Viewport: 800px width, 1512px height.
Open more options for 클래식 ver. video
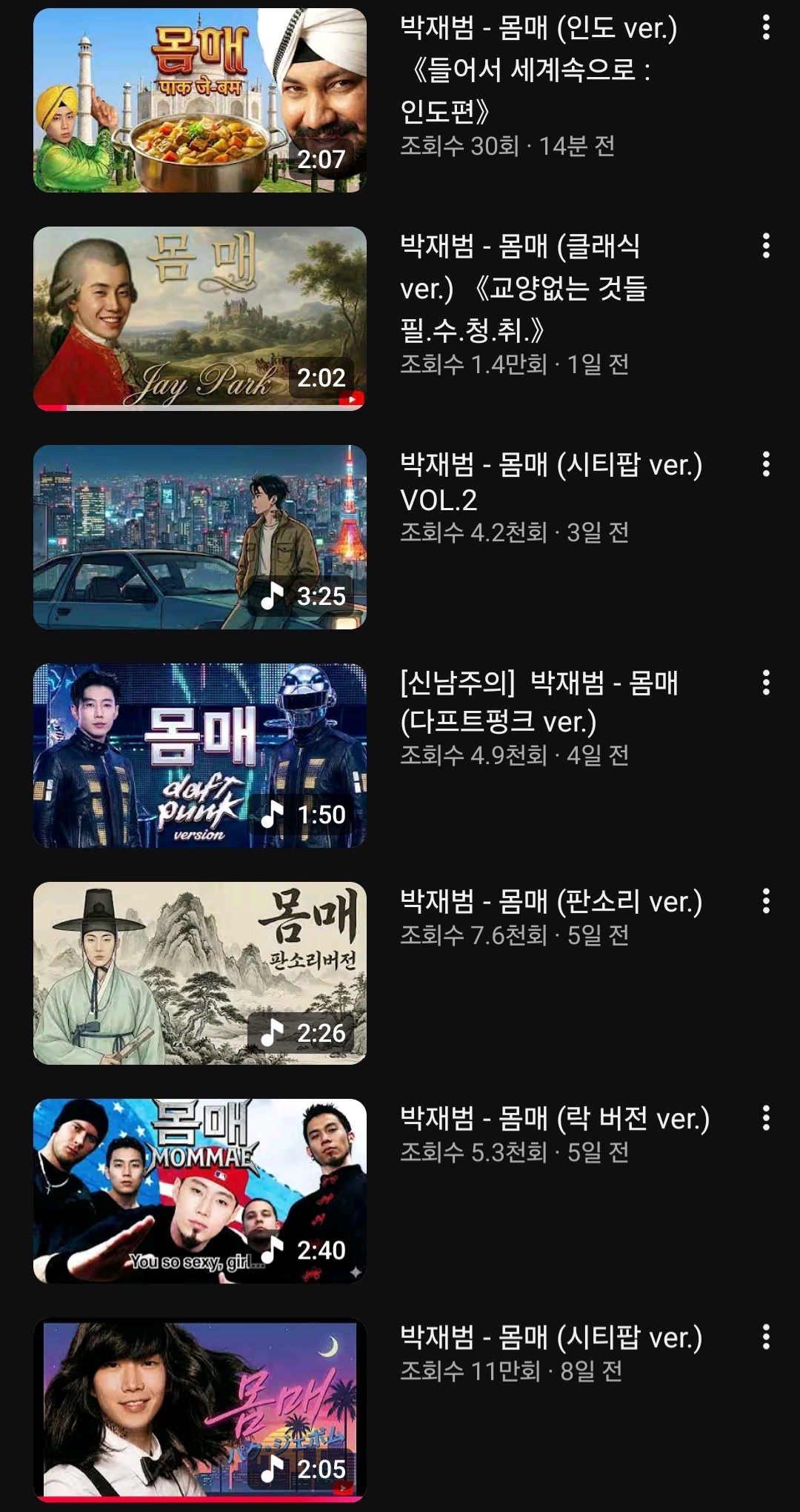pyautogui.click(x=766, y=246)
